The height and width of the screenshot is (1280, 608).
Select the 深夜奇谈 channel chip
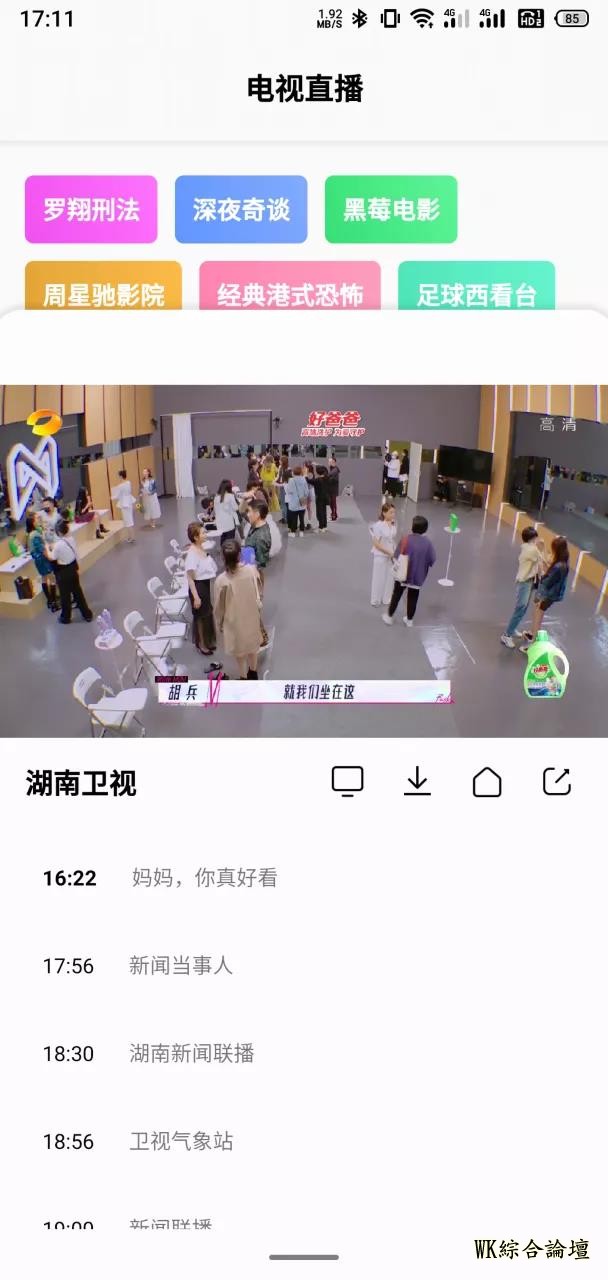tap(241, 209)
